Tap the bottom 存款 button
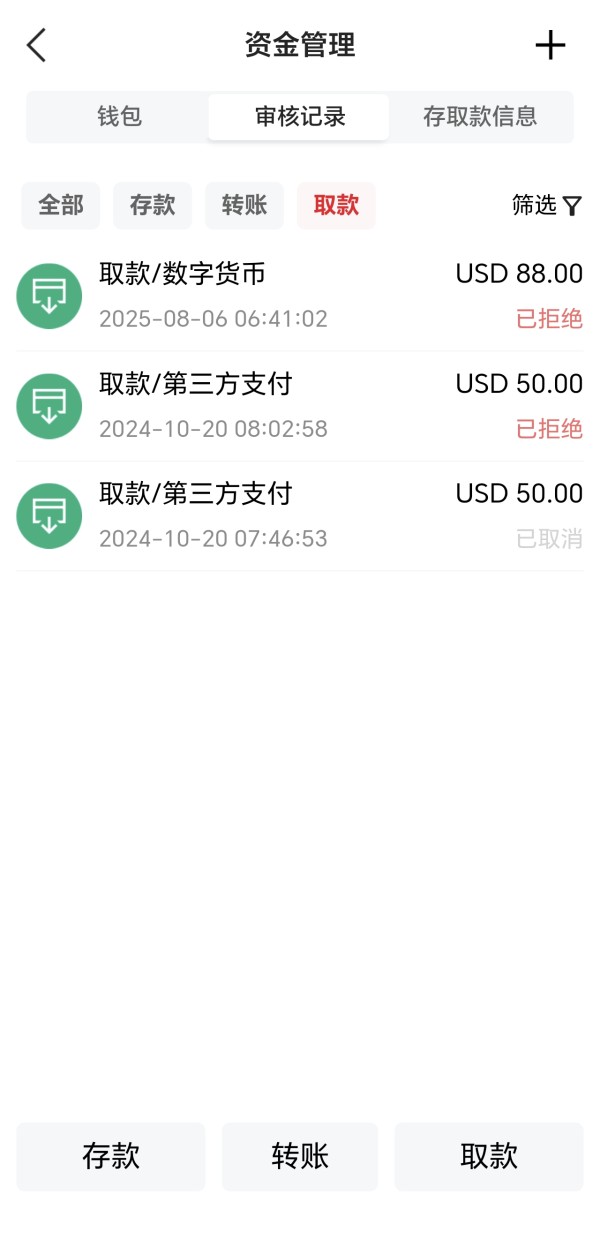600x1239 pixels. 111,1156
